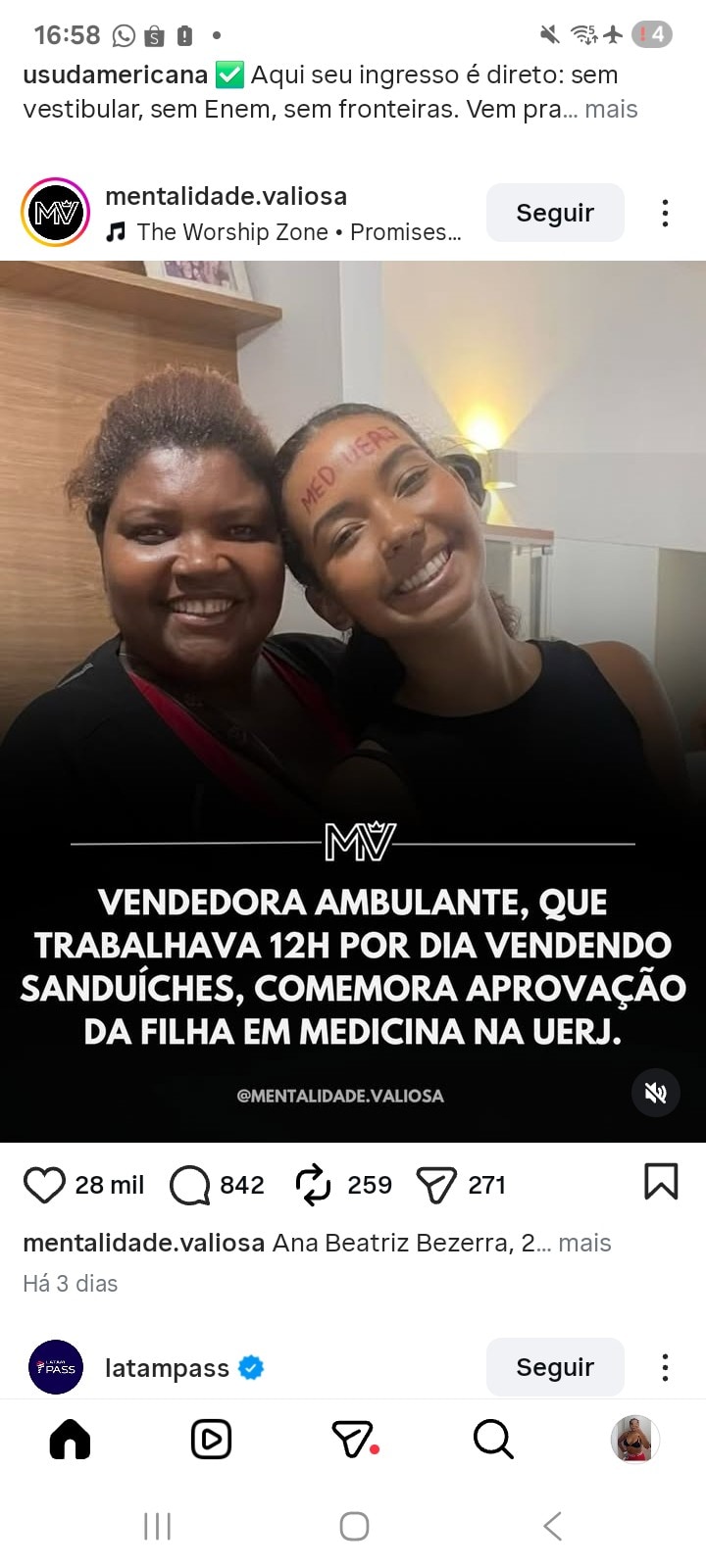Expand the usudamericana caption with mais
Screen dimensions: 706x1568
click(611, 109)
